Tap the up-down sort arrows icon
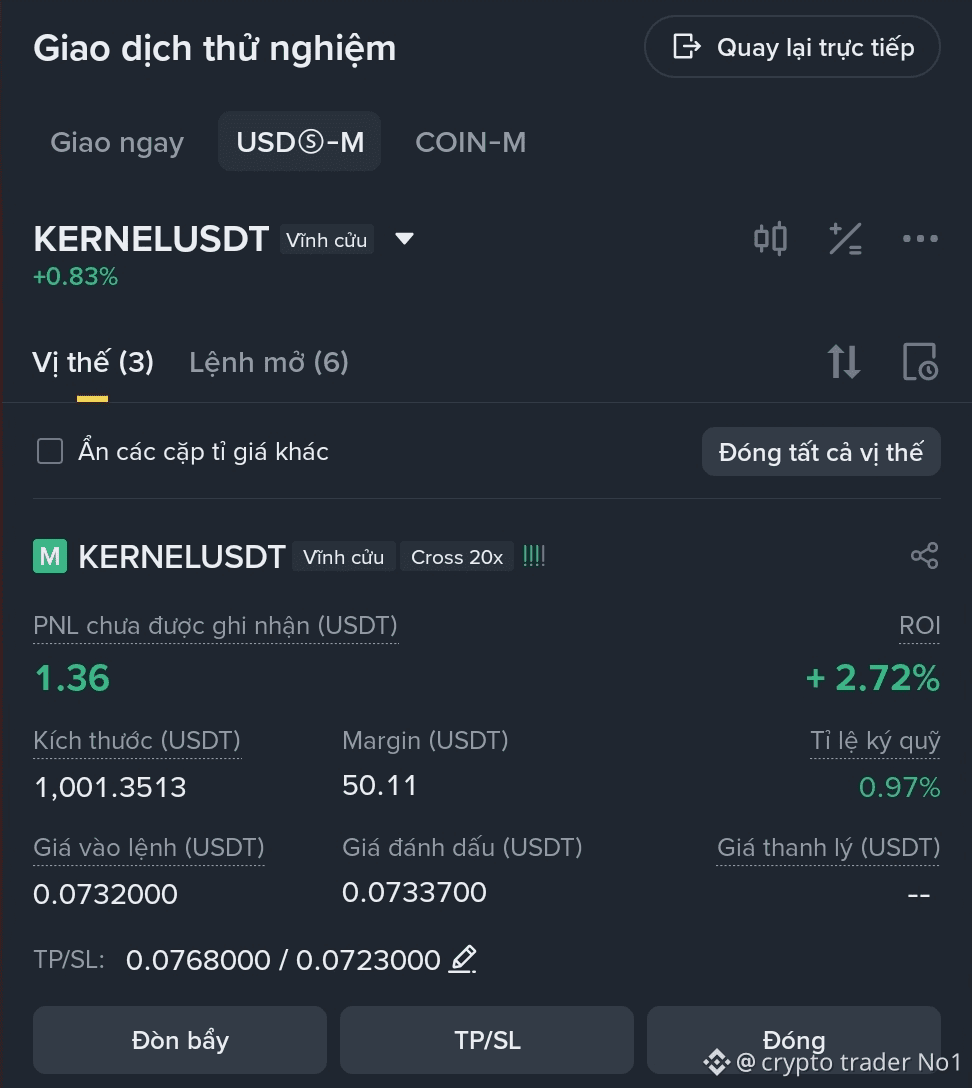Screen dimensions: 972x1088 pos(844,361)
